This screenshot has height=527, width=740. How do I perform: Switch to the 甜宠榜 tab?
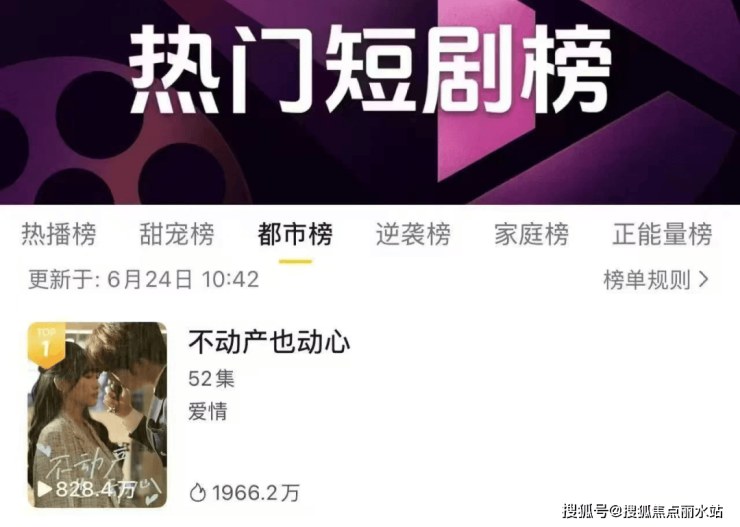pyautogui.click(x=177, y=235)
